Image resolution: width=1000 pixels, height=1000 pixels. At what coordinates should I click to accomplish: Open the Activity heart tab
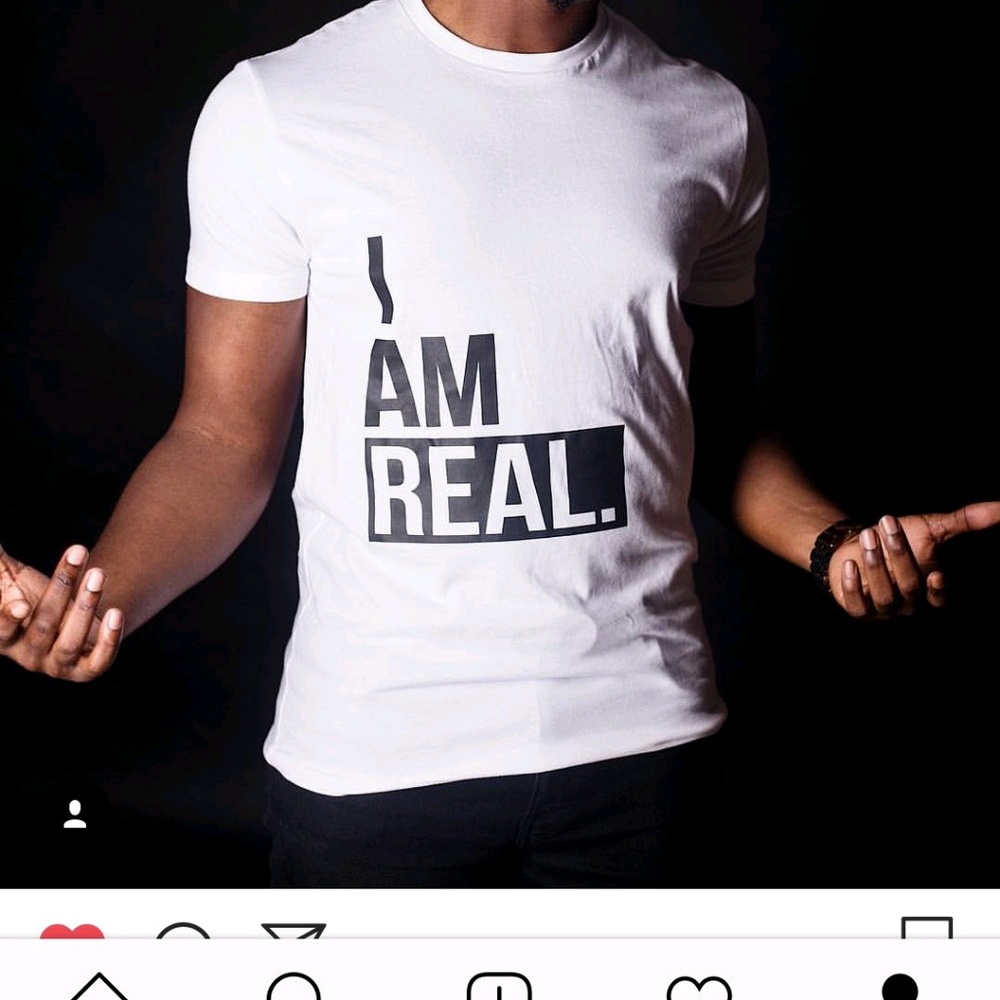[x=699, y=987]
